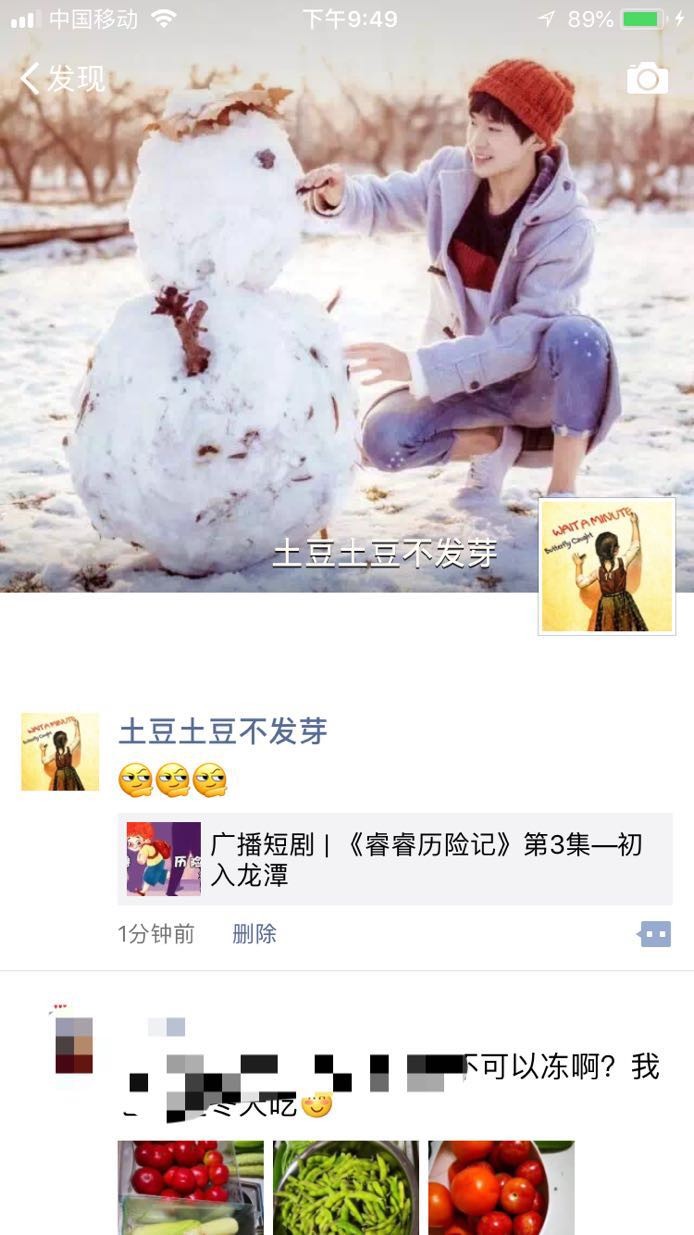694x1235 pixels.
Task: View the red tomatoes and corn photo
Action: point(191,1188)
